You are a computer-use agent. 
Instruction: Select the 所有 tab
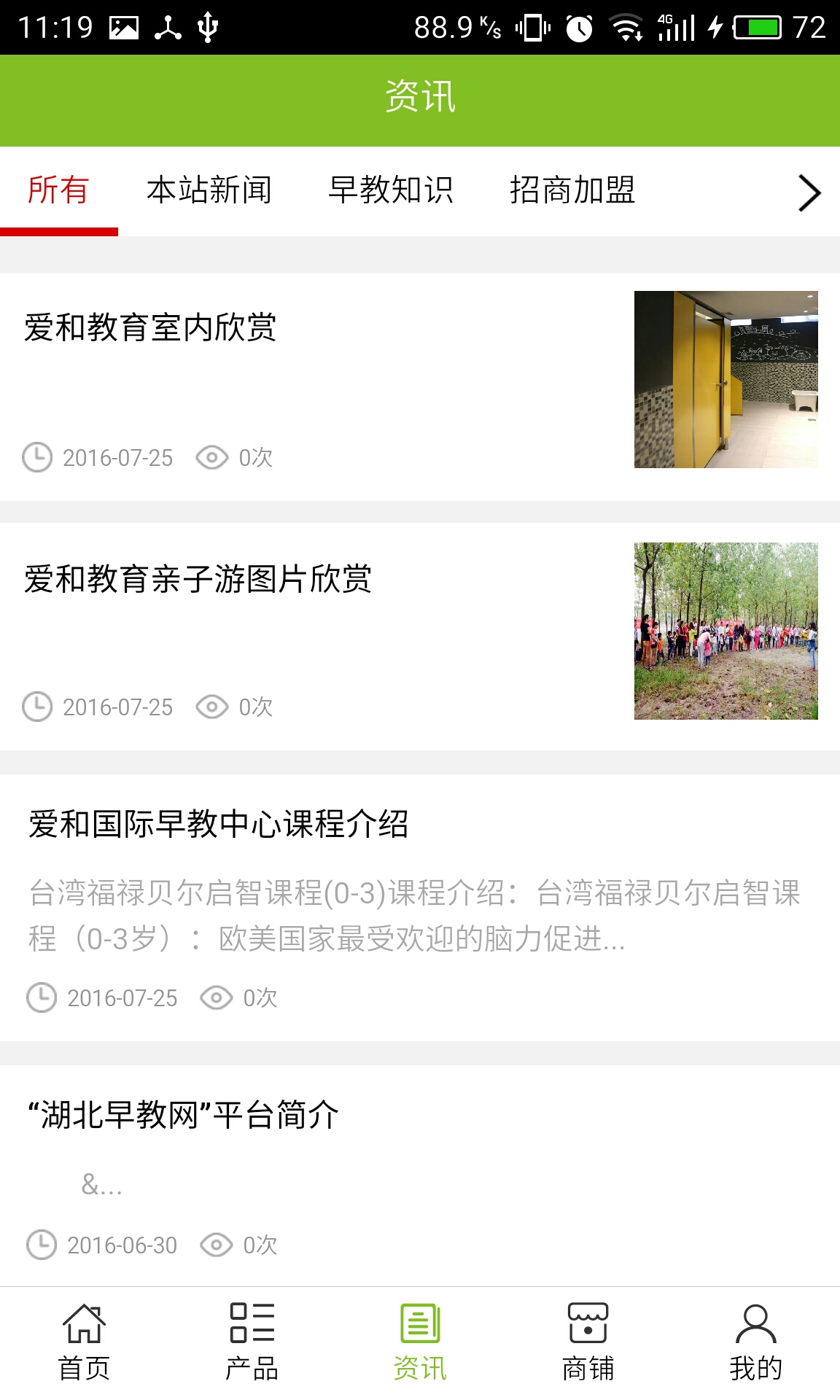58,190
